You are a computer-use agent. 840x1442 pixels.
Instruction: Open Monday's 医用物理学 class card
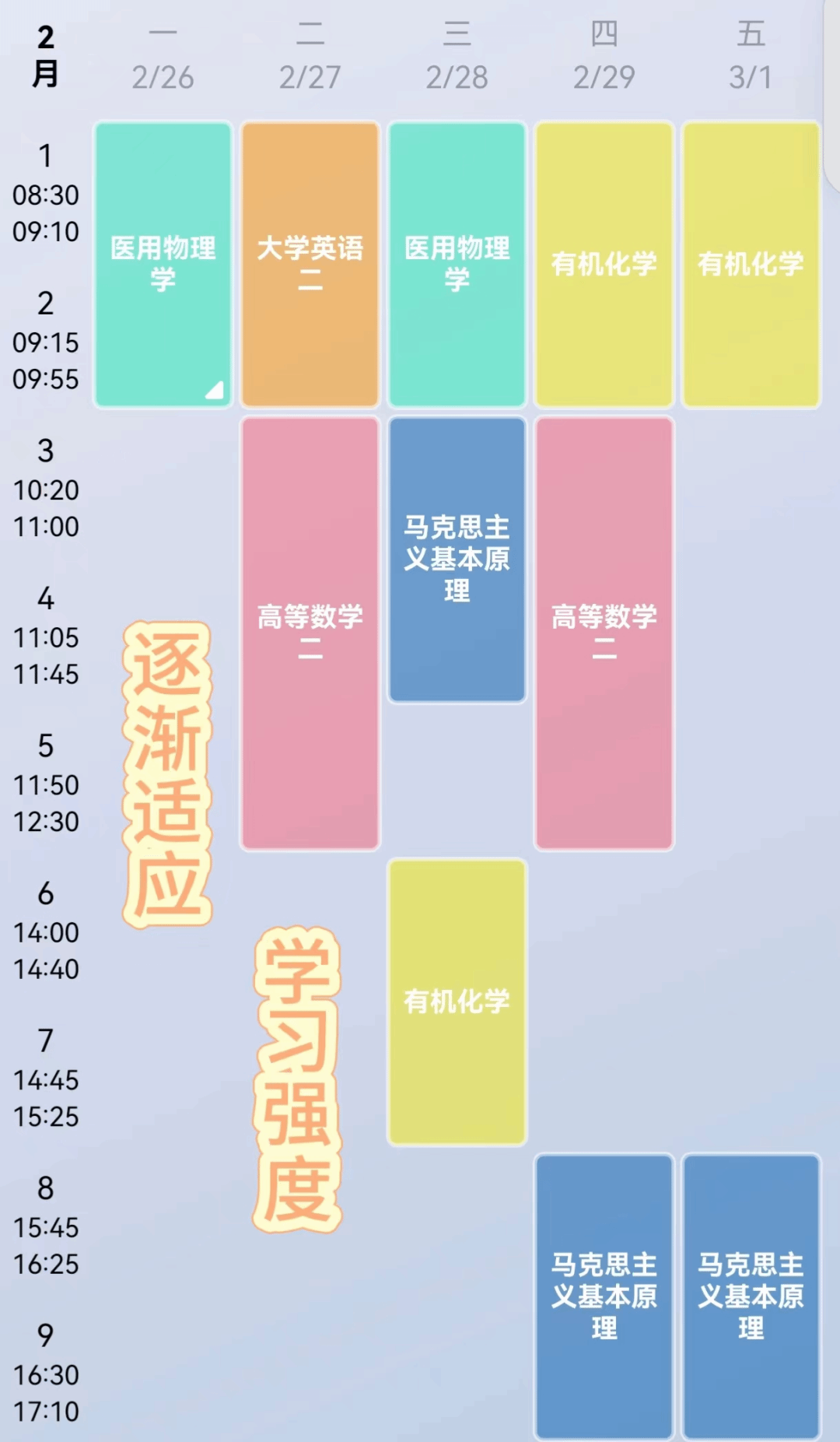coord(163,264)
